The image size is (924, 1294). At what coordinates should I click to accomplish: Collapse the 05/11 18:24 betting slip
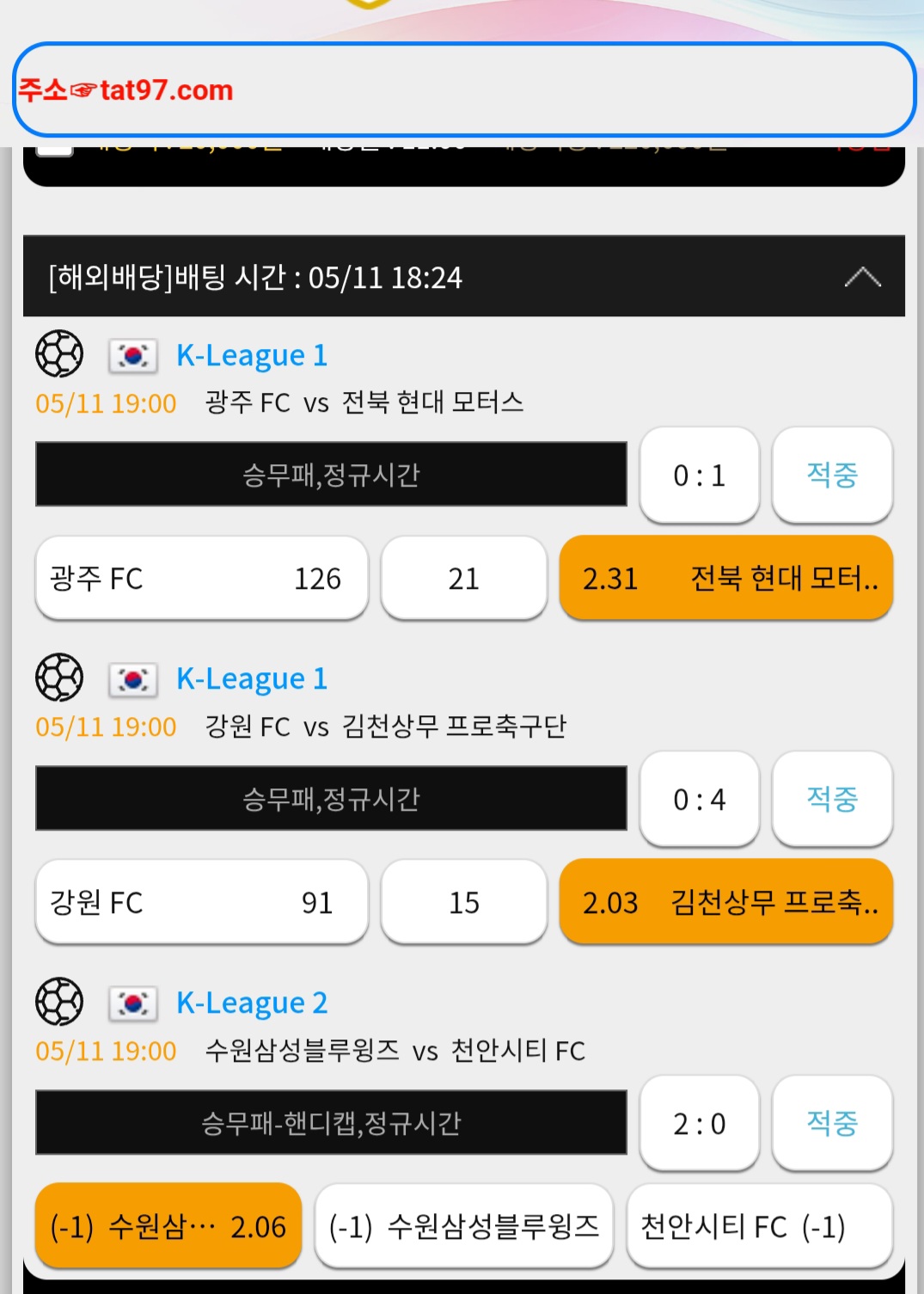click(x=862, y=278)
